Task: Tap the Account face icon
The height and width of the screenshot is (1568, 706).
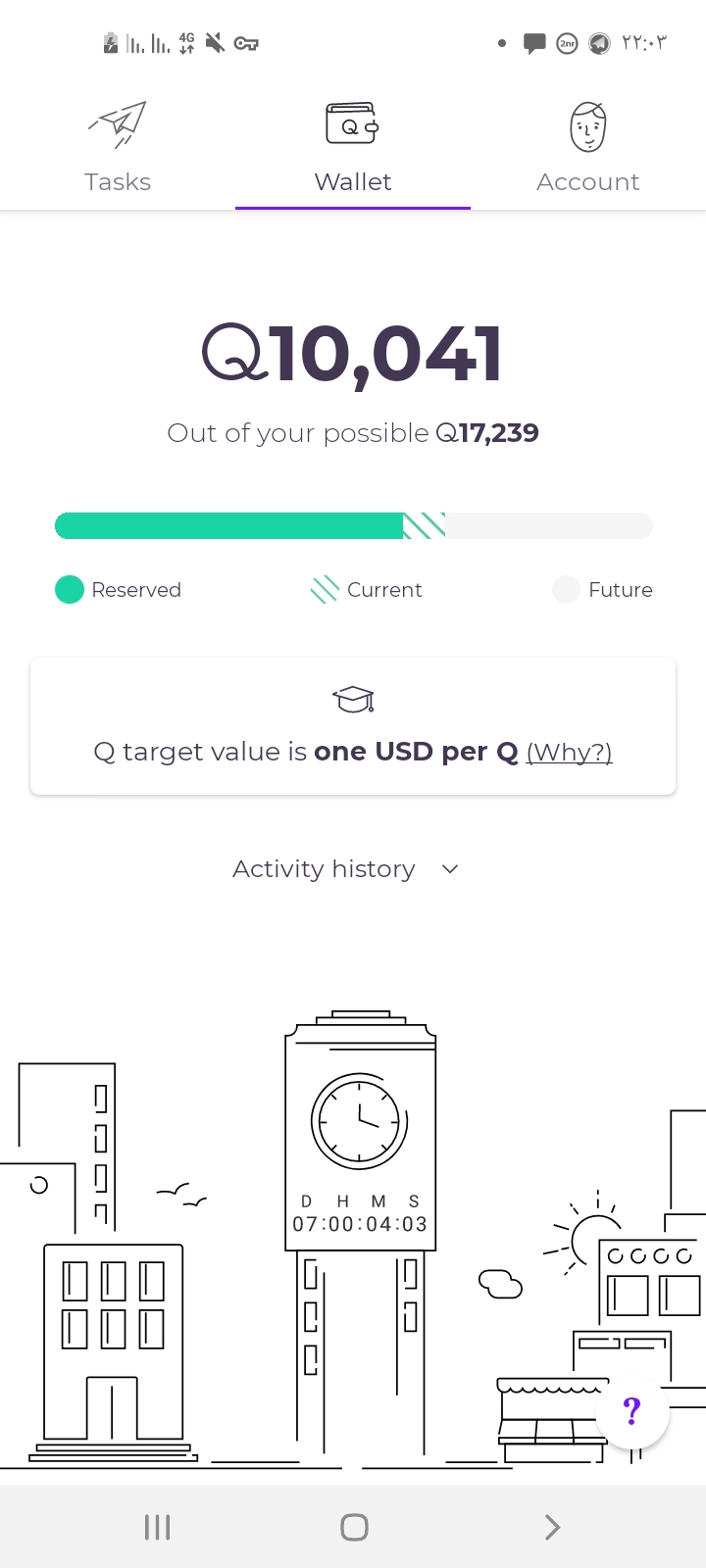Action: [x=587, y=125]
